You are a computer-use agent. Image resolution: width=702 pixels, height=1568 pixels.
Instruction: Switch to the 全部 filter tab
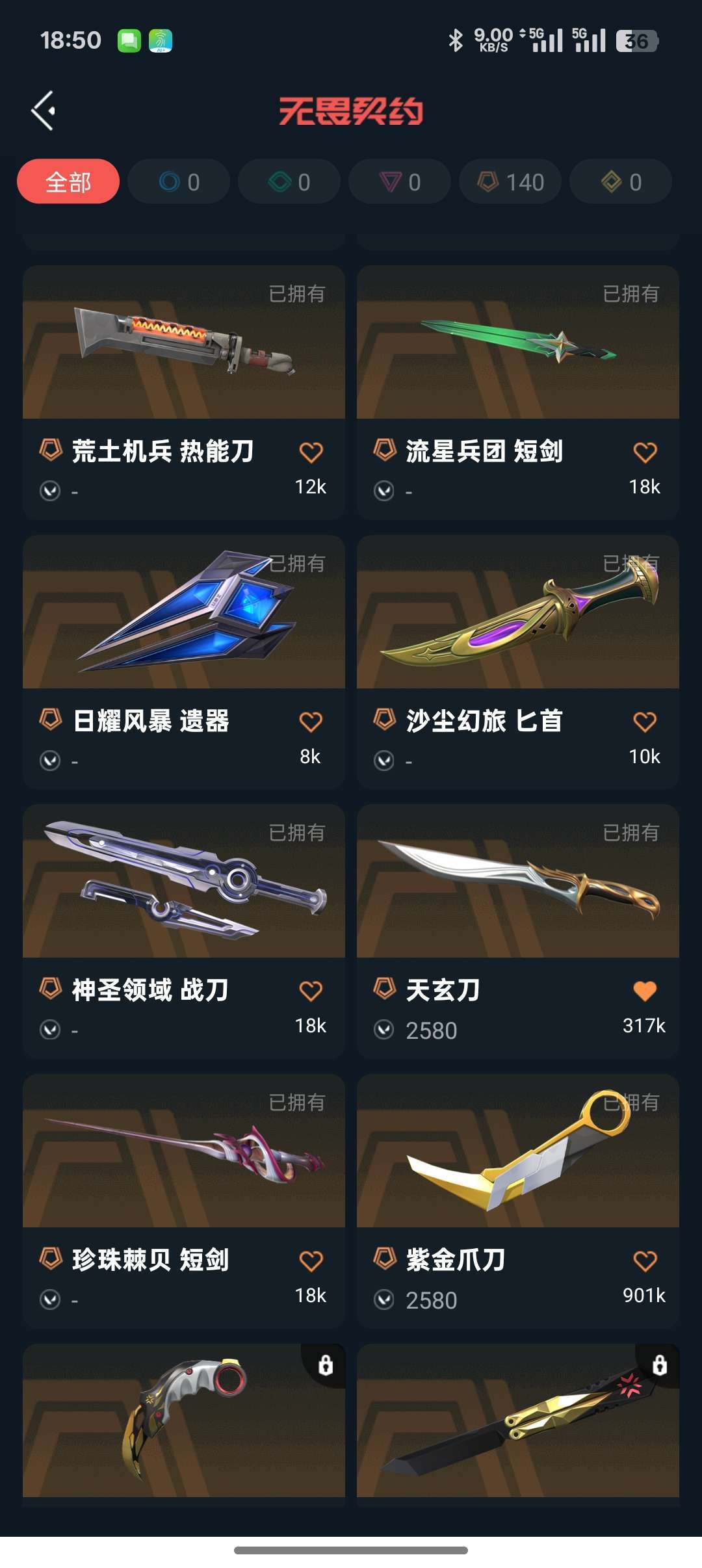coord(68,182)
